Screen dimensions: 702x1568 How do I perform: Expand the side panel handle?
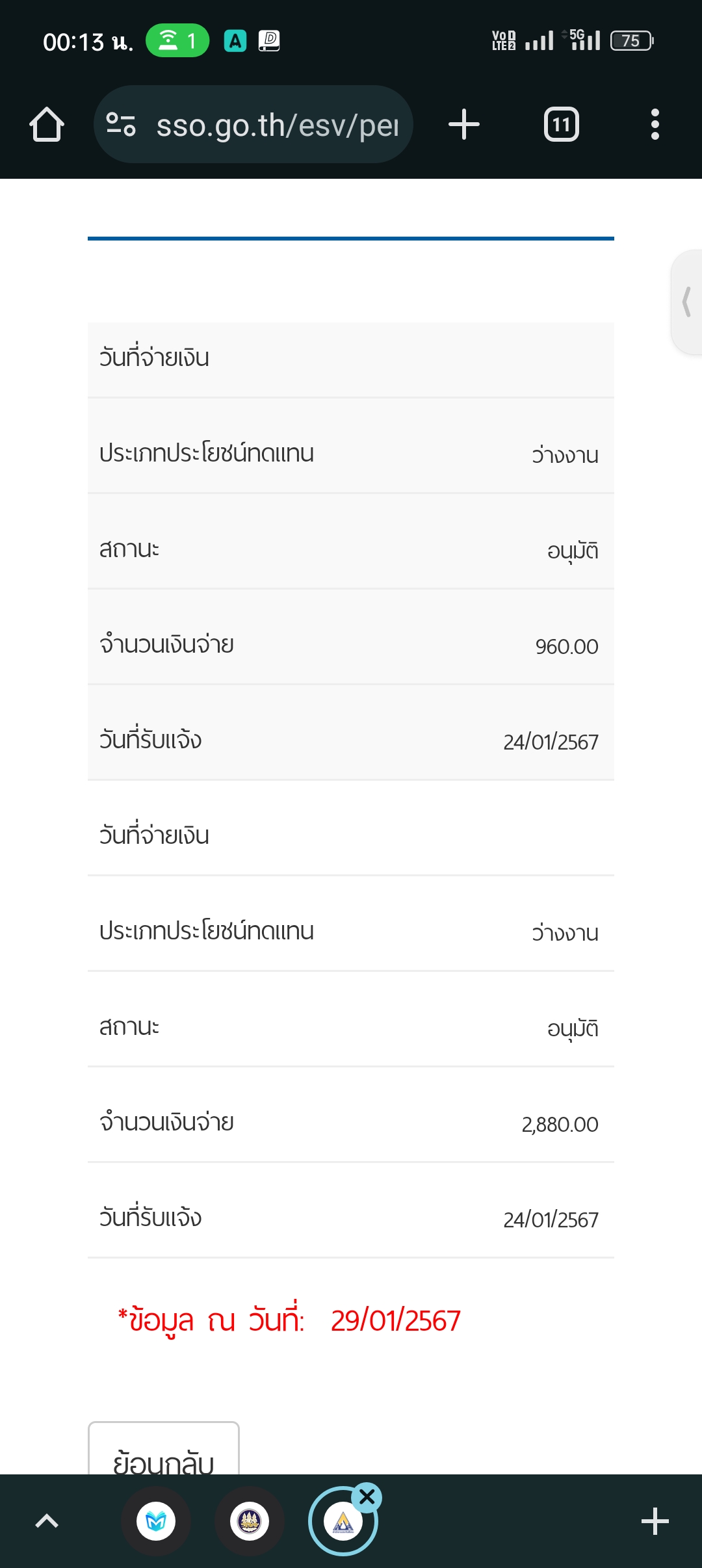[x=686, y=302]
